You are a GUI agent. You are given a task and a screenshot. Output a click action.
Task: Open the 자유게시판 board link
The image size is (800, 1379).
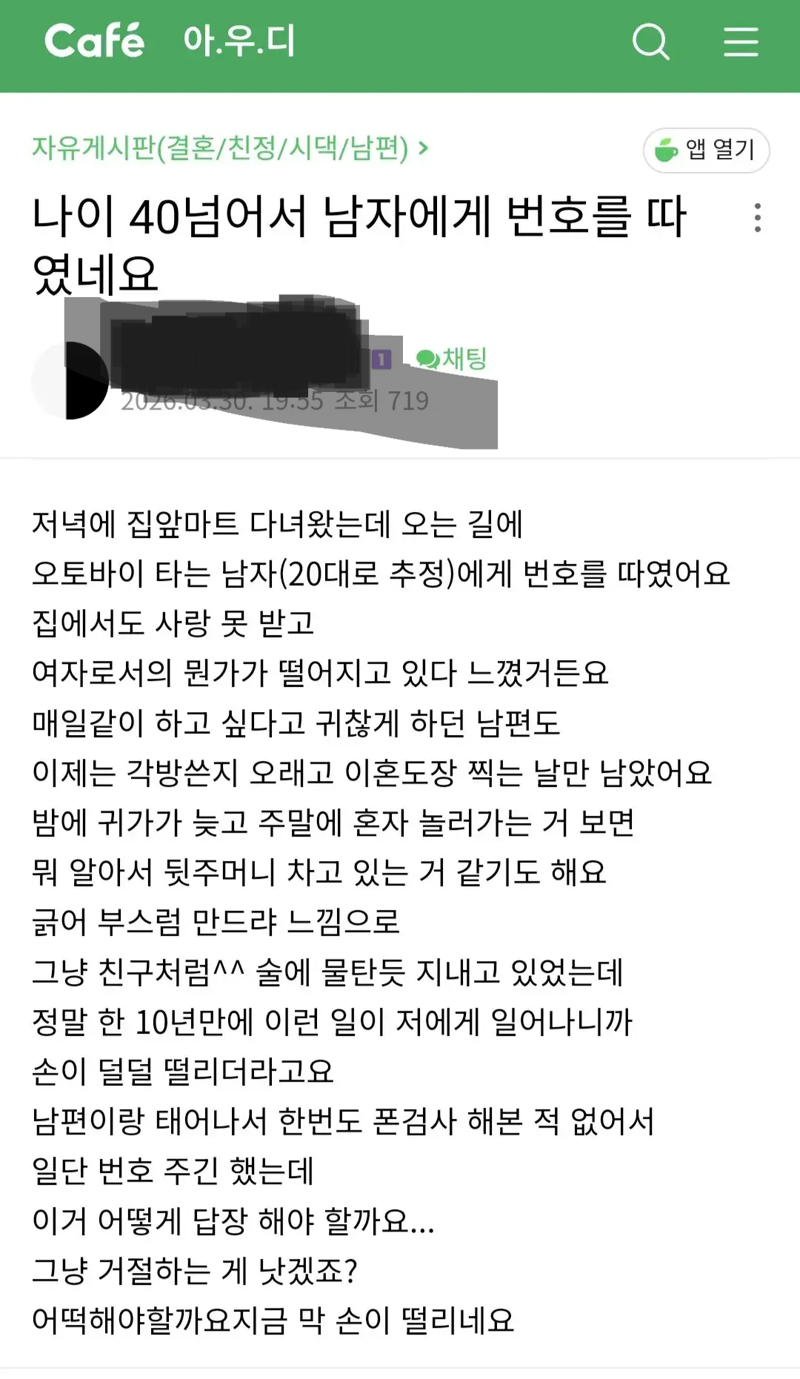(x=230, y=149)
